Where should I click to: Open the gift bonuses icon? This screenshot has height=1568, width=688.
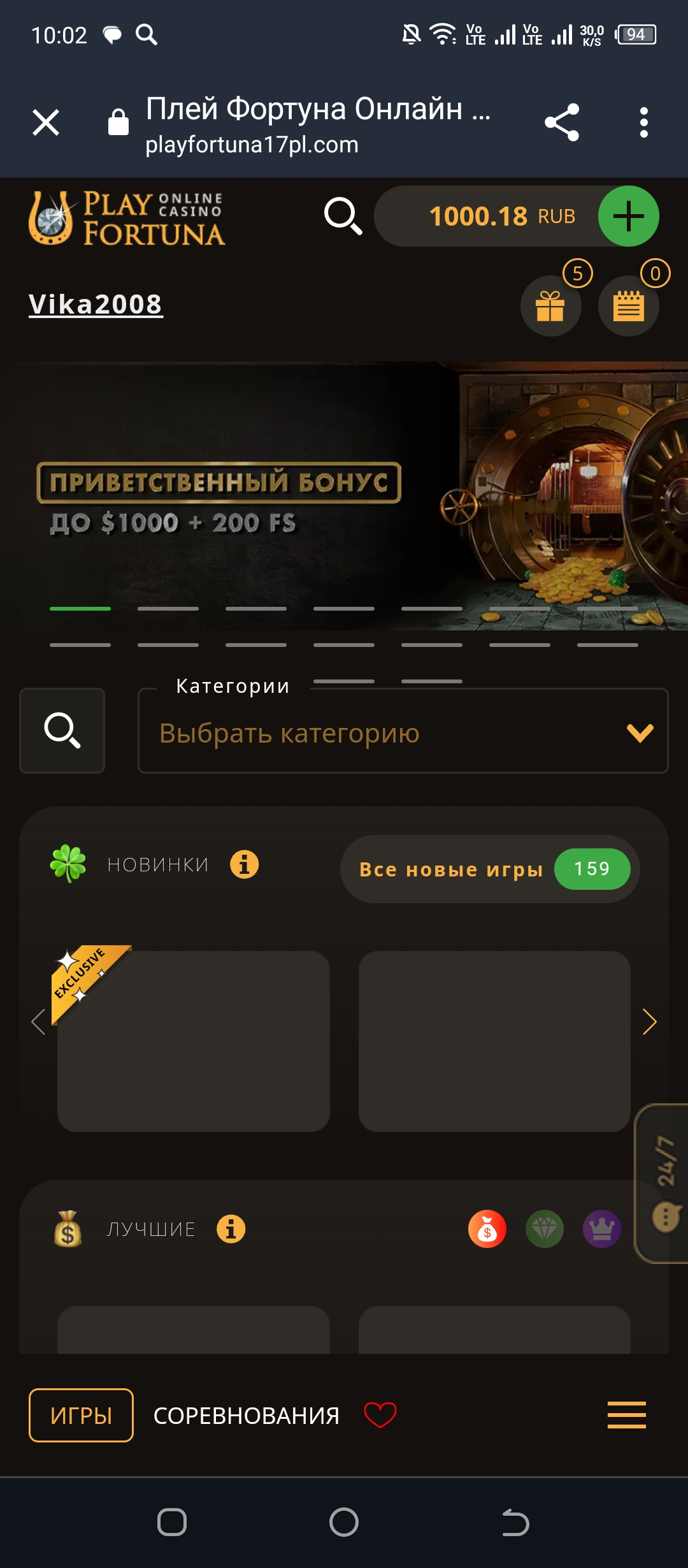550,306
